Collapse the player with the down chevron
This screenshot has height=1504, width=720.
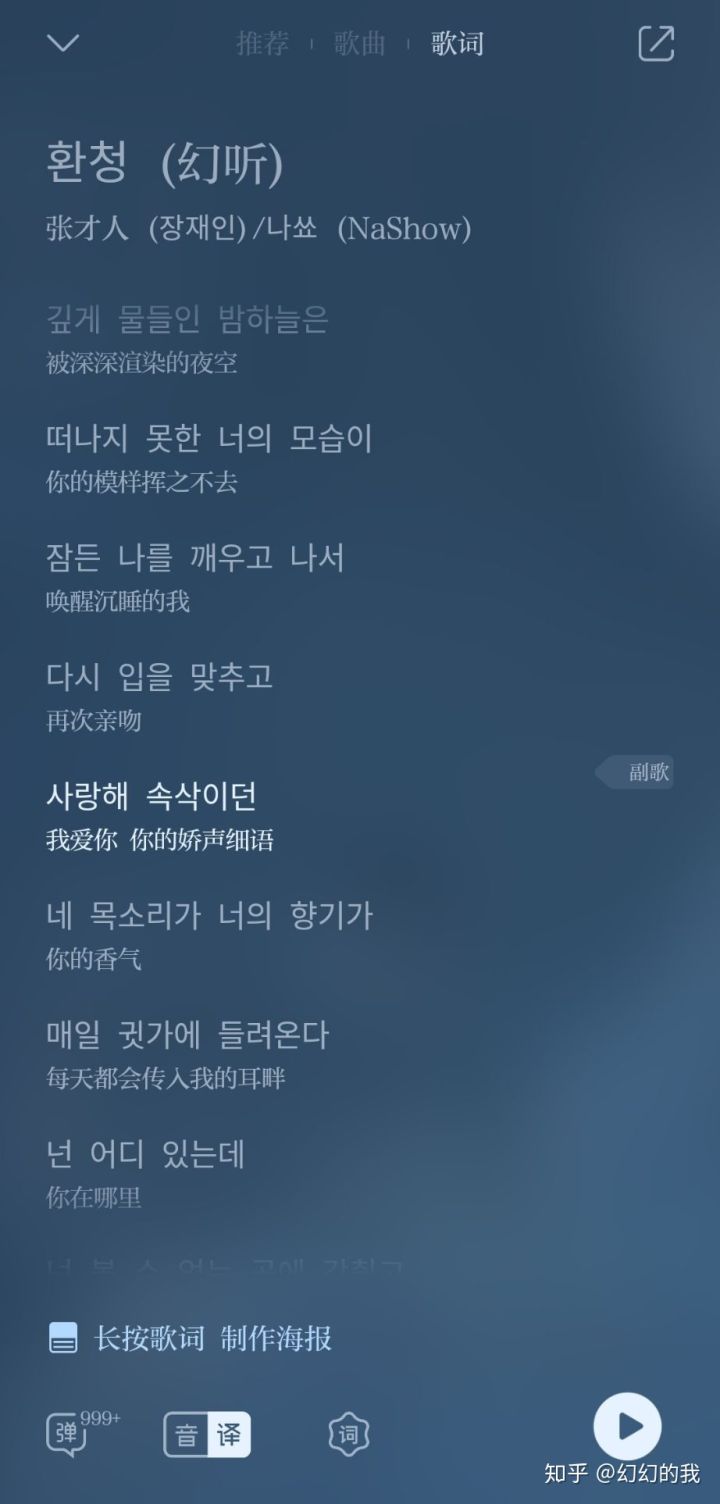[63, 43]
